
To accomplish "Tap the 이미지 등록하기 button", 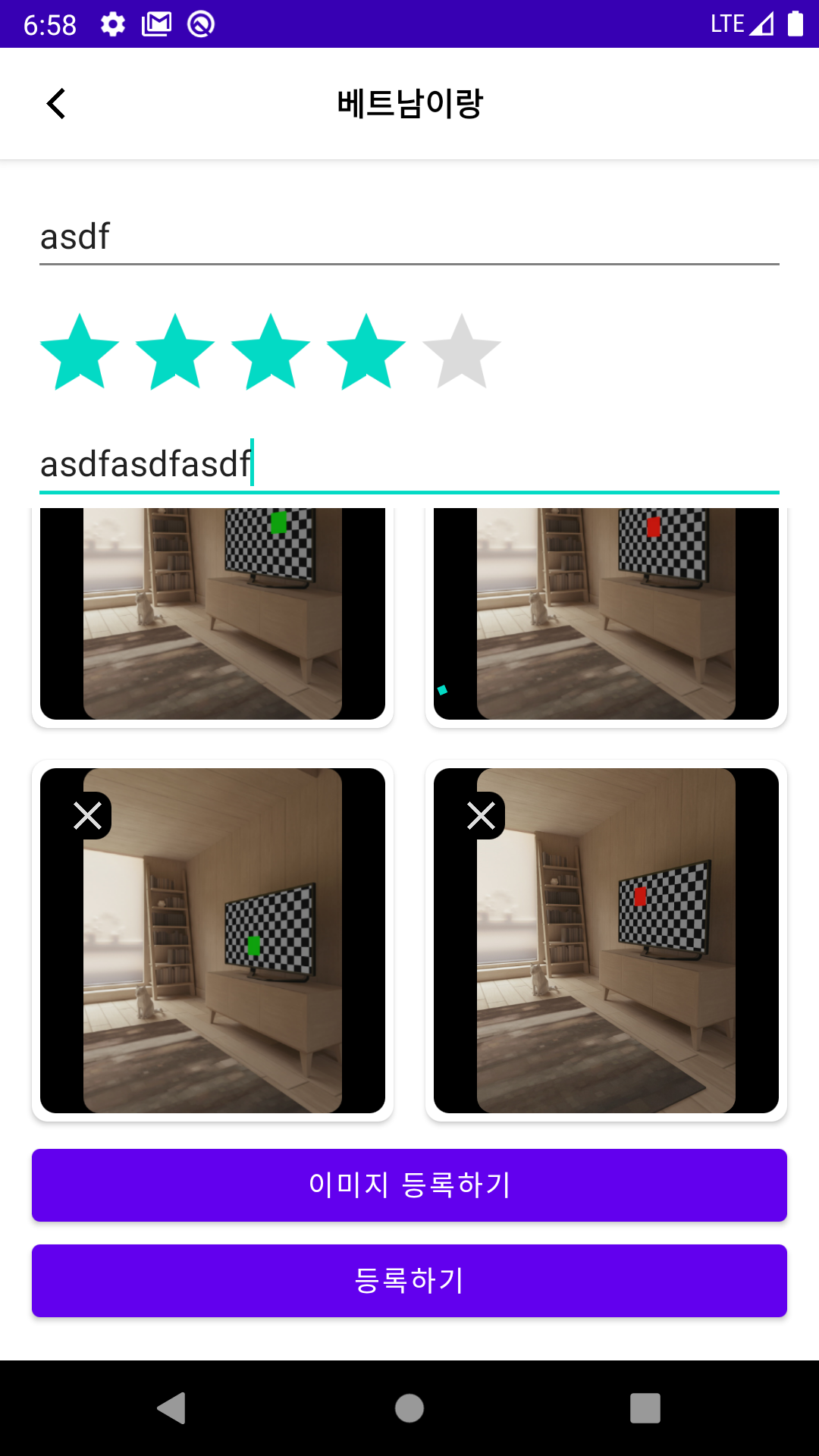I will [409, 1185].
